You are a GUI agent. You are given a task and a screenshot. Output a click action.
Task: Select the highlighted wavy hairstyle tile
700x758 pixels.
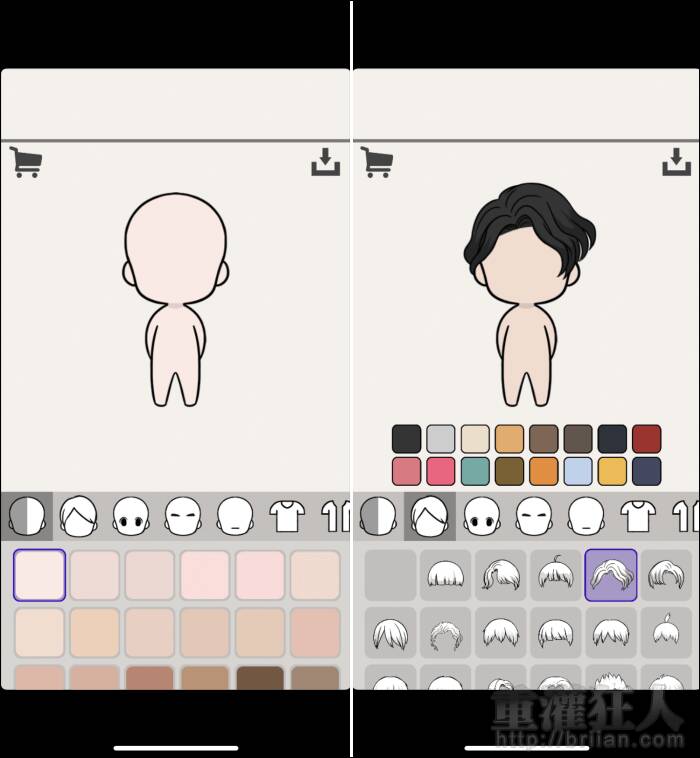pyautogui.click(x=610, y=574)
